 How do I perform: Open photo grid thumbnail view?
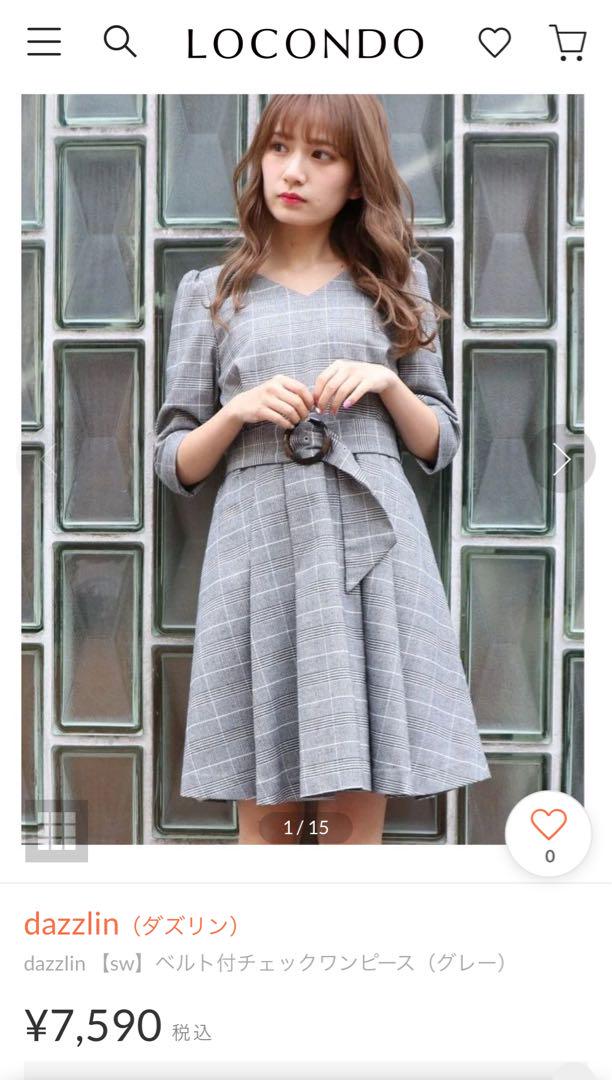[x=56, y=831]
